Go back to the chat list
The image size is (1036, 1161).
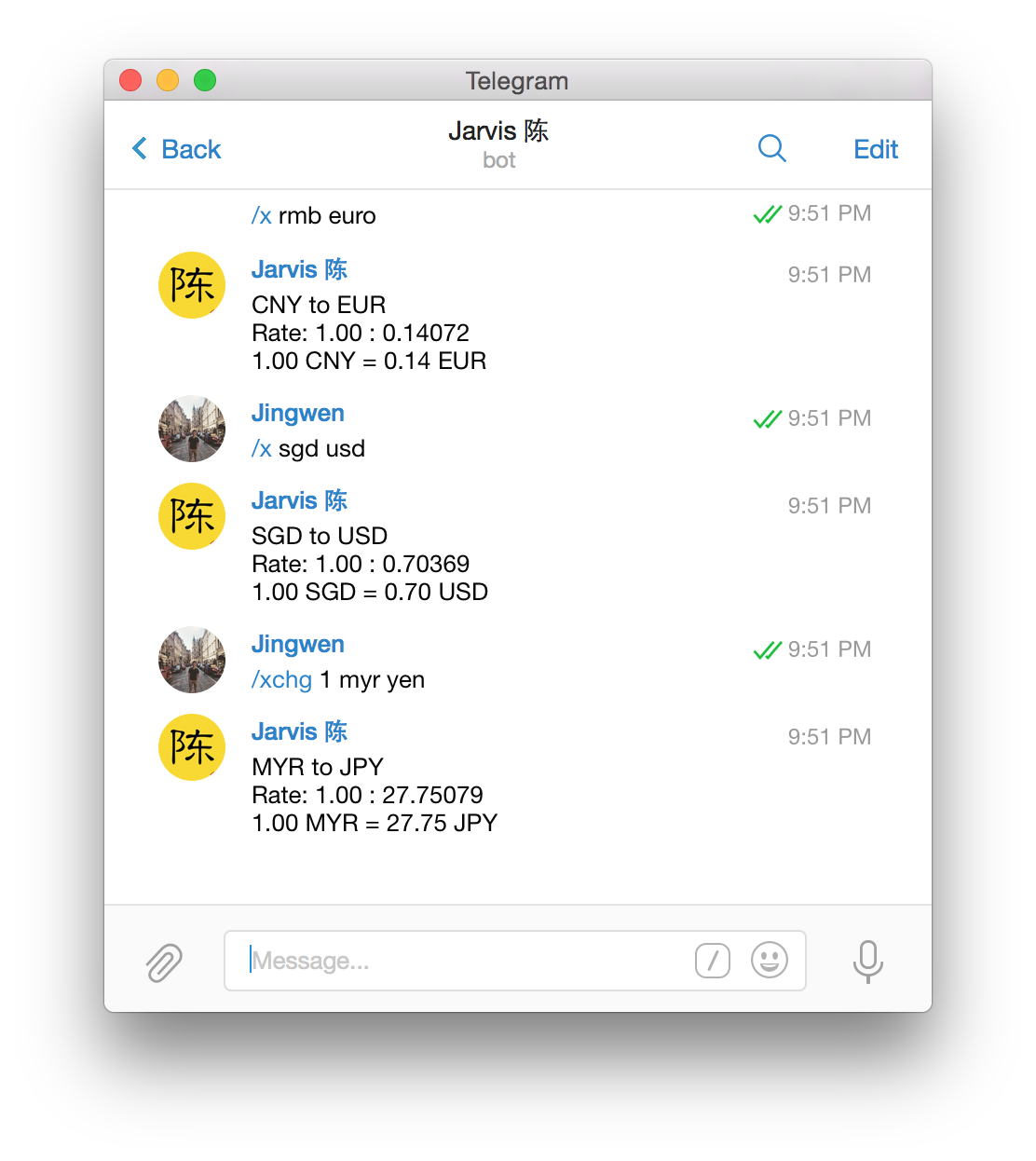click(x=177, y=149)
